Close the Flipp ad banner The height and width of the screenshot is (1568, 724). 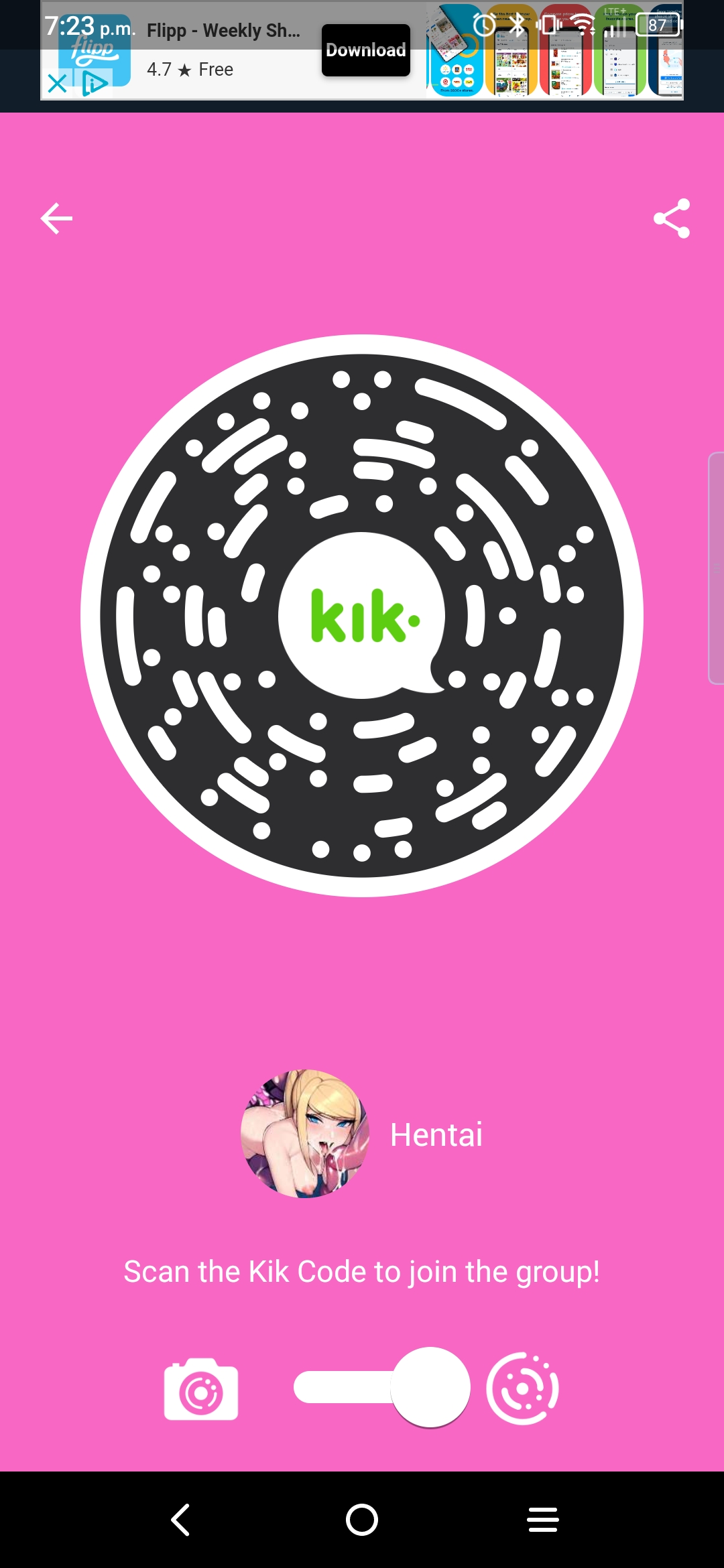click(57, 84)
